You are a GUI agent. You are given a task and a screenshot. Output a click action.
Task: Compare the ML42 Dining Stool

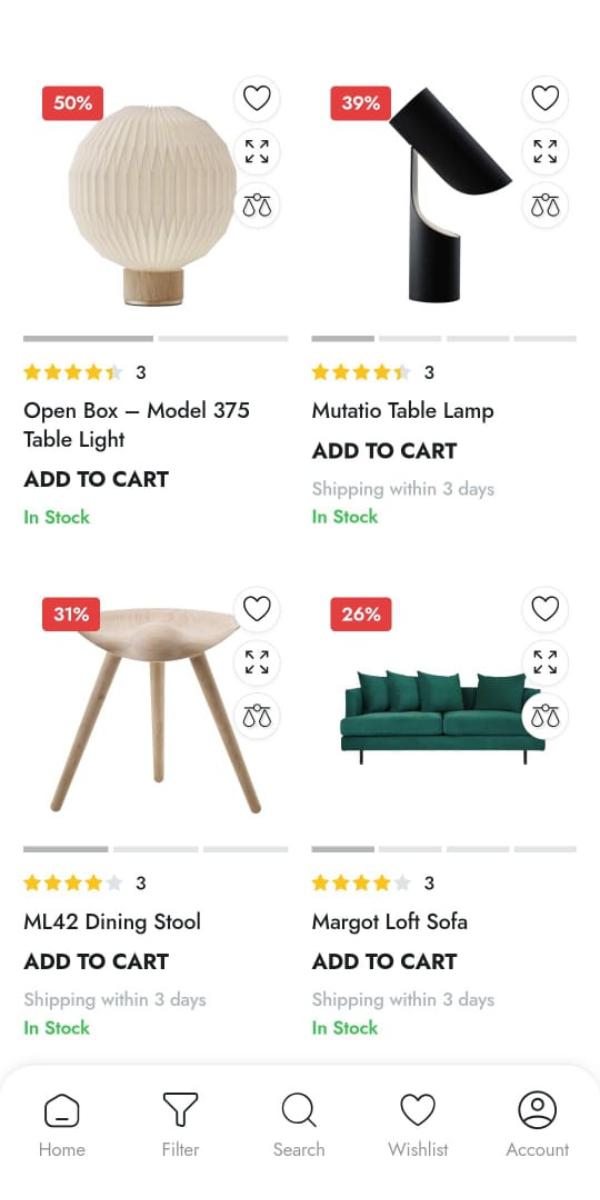click(257, 716)
